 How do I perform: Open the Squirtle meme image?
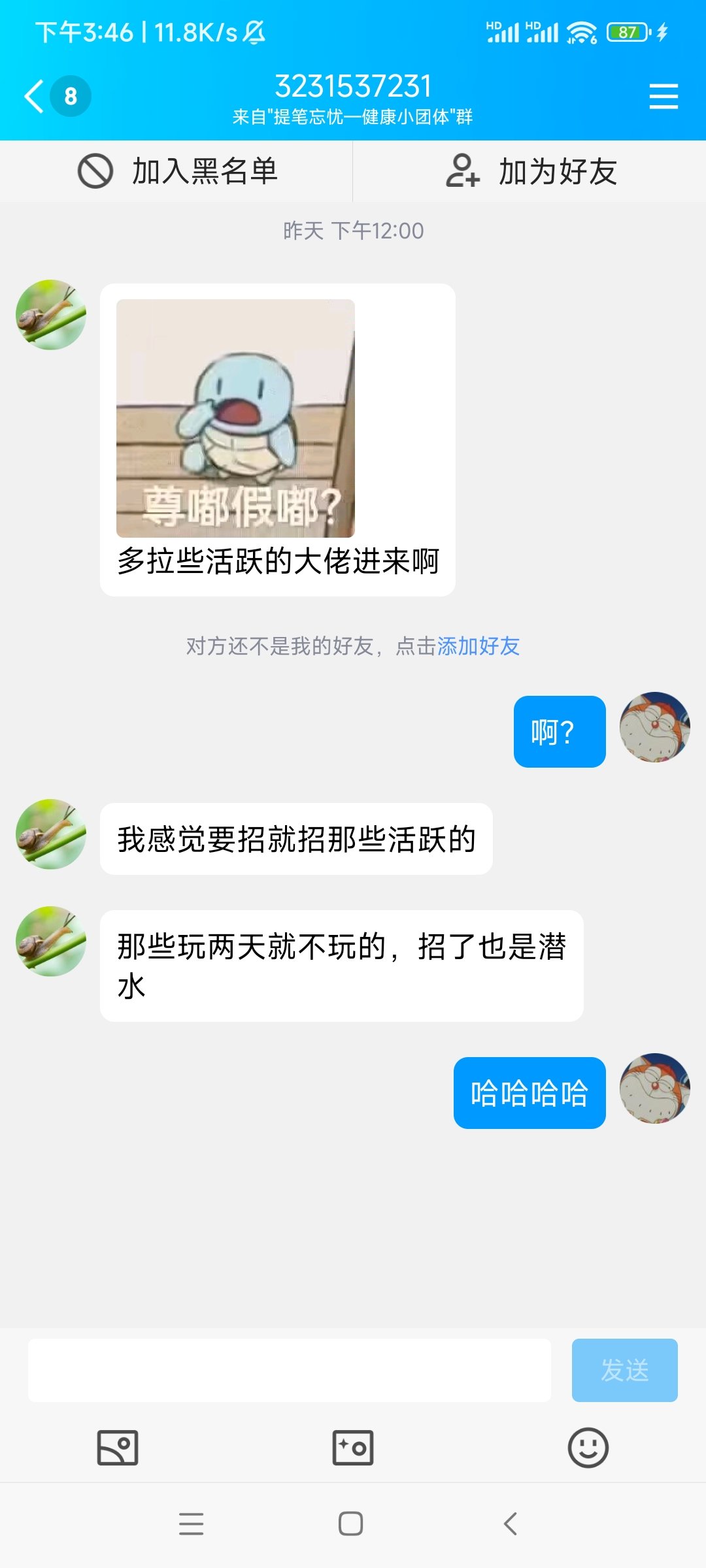(235, 418)
